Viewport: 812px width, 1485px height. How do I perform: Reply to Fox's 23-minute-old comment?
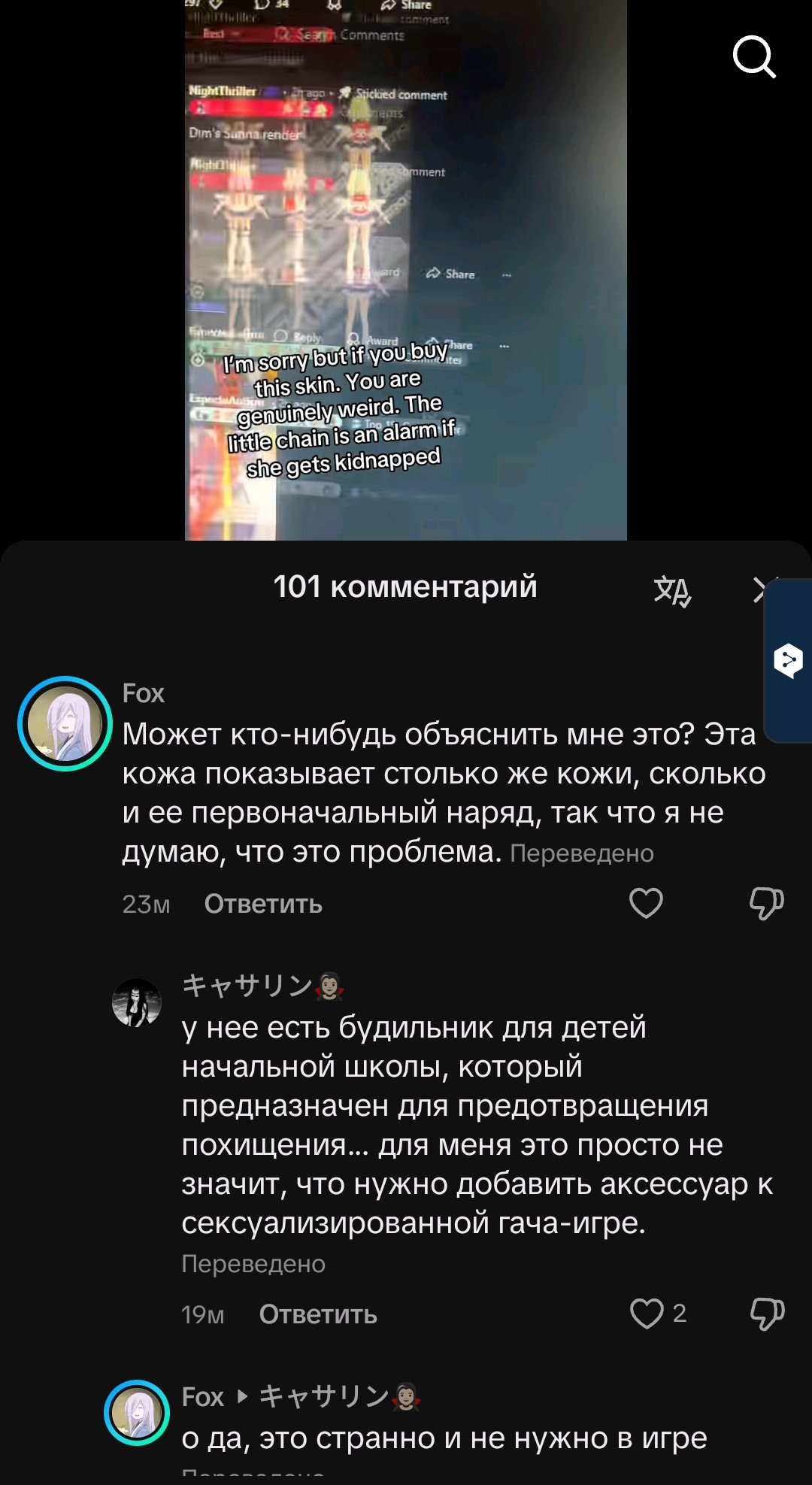pos(263,904)
